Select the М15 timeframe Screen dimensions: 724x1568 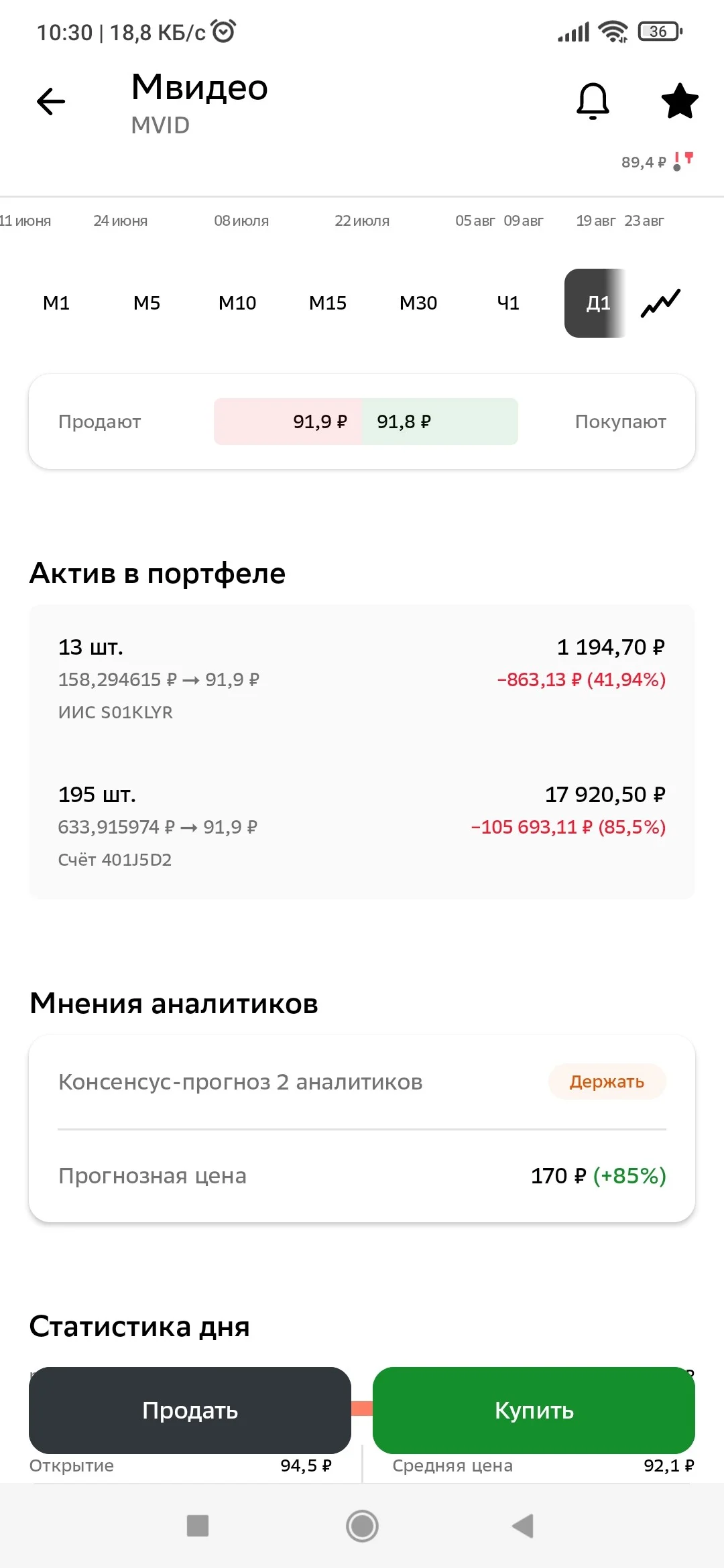coord(328,304)
